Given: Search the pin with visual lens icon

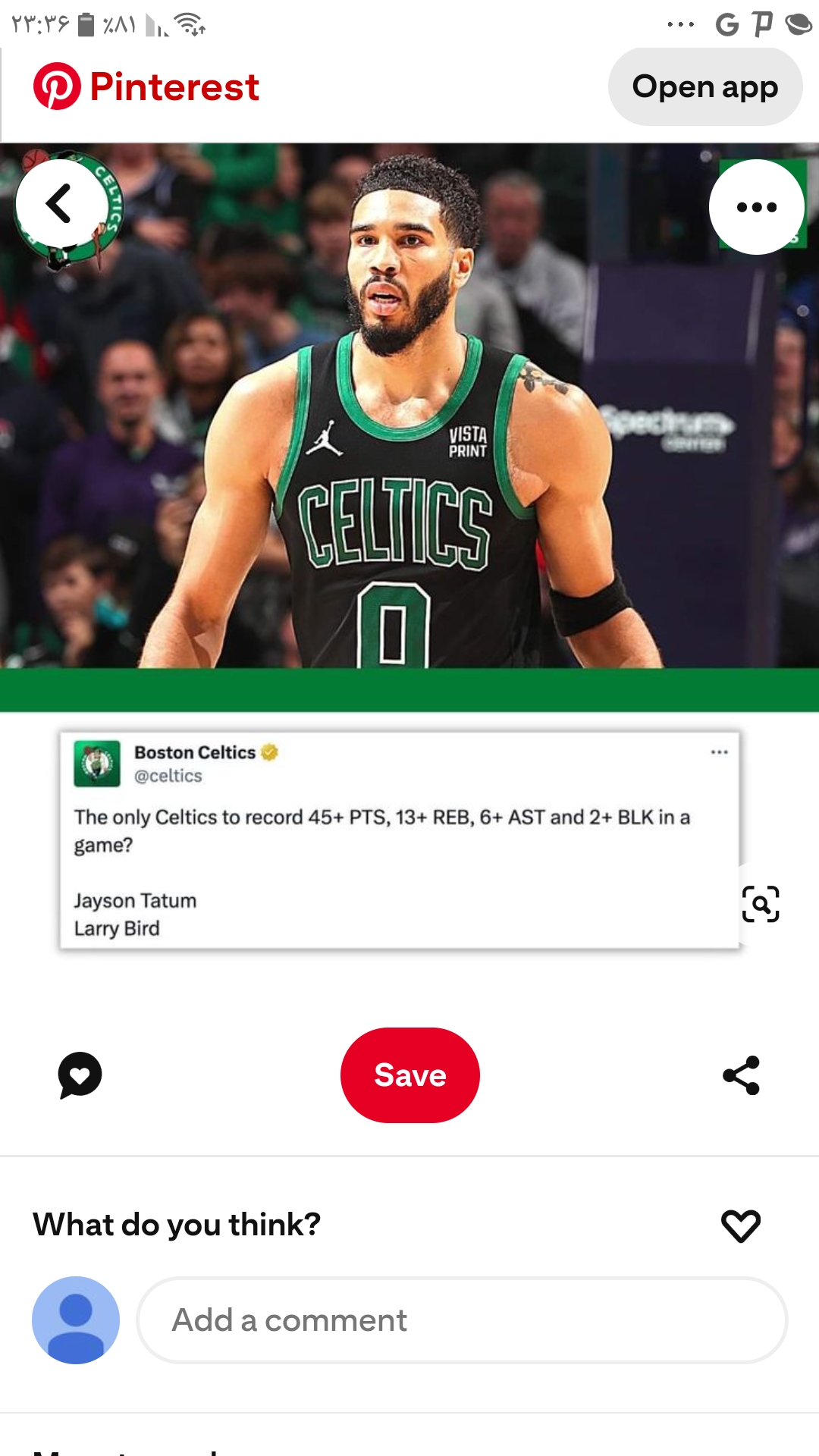Looking at the screenshot, I should 761,904.
